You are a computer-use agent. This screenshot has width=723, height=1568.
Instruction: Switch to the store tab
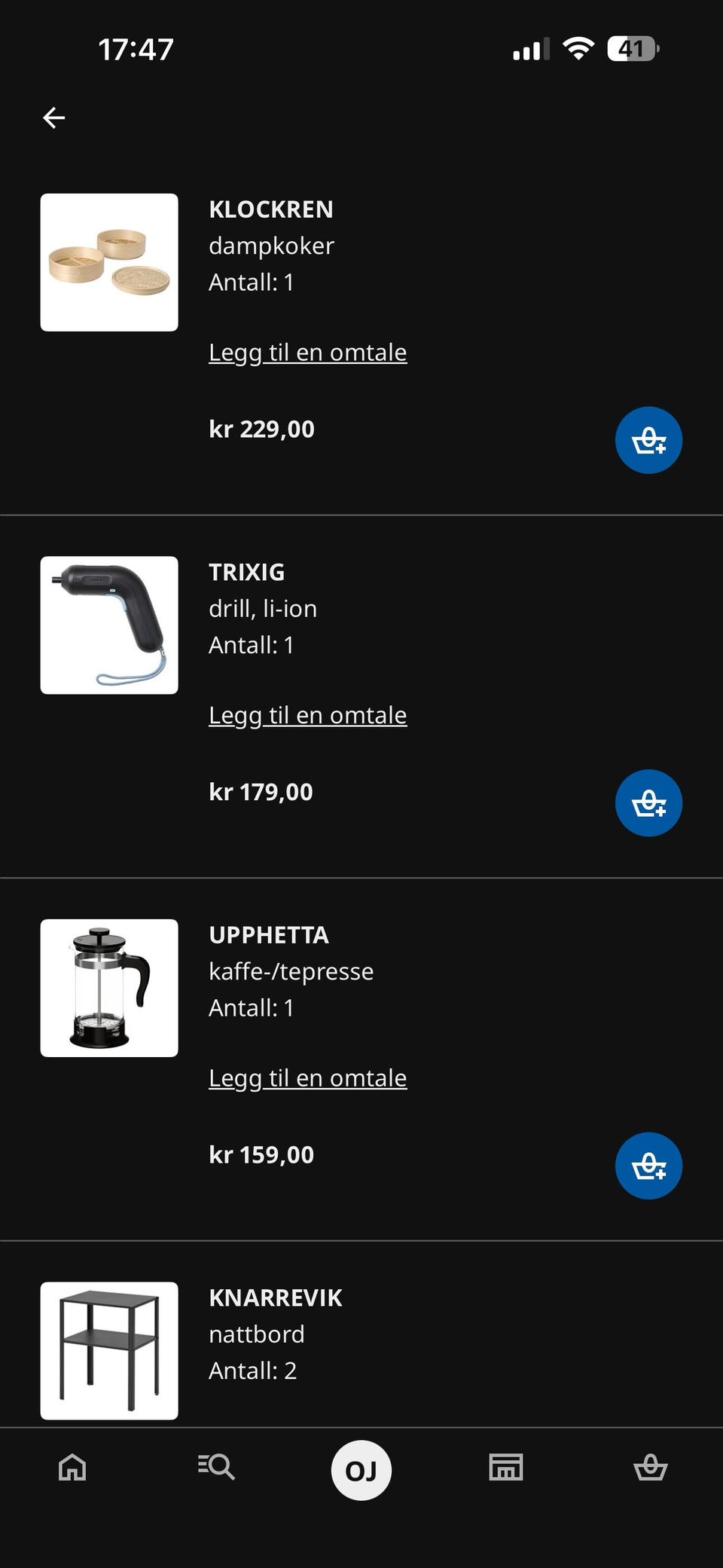point(506,1467)
